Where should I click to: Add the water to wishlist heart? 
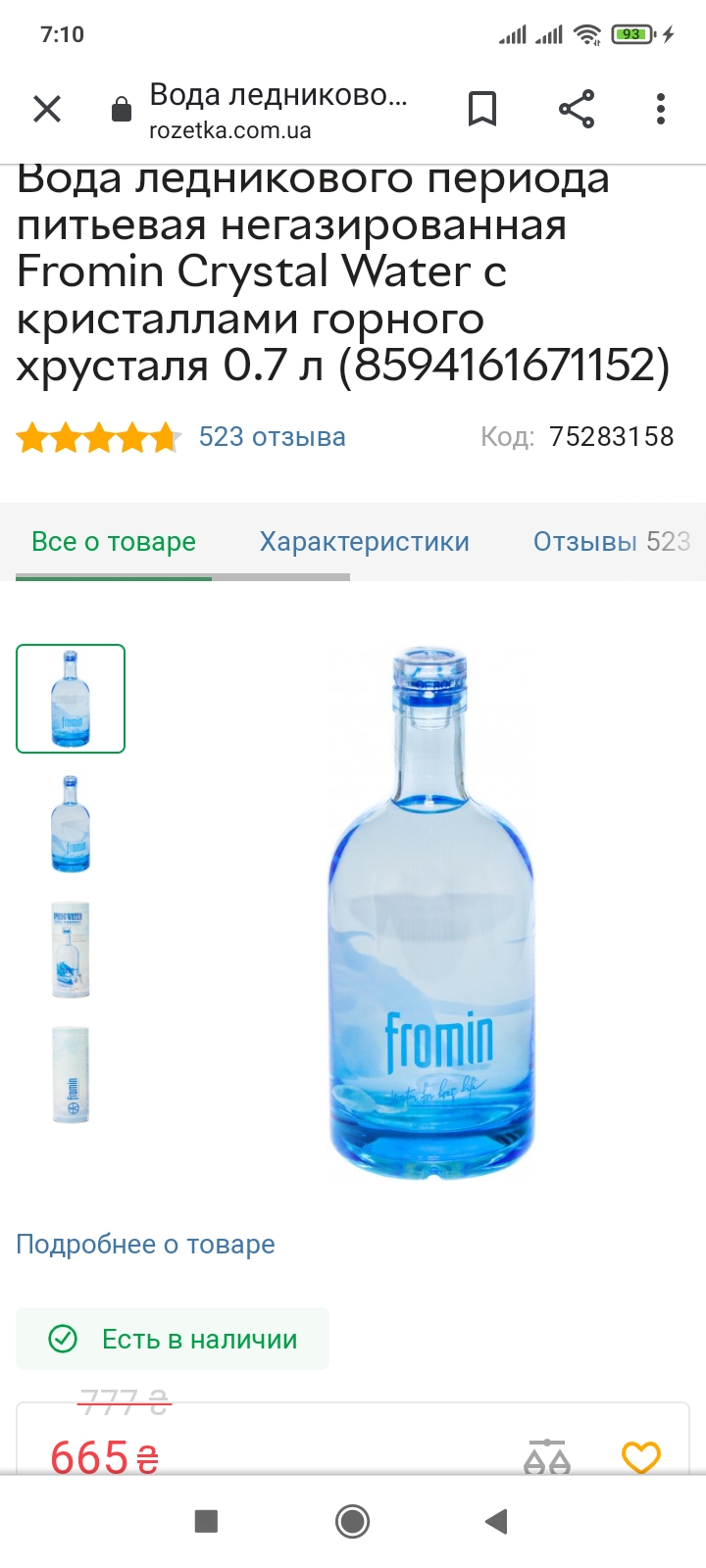(x=641, y=1457)
